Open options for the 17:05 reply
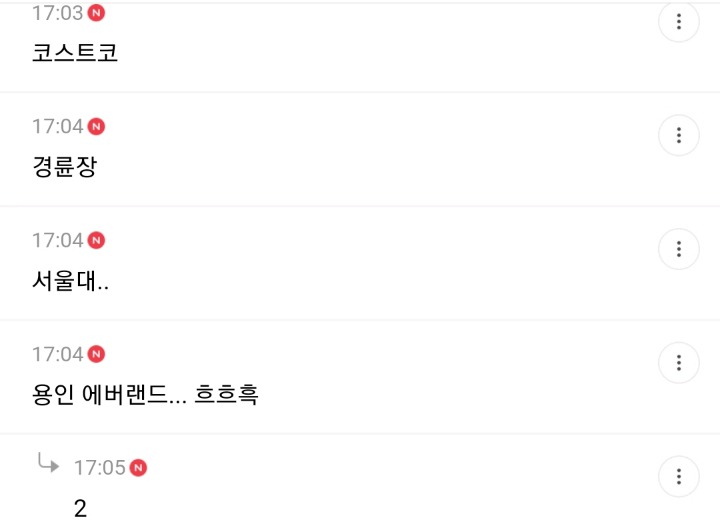 point(679,476)
